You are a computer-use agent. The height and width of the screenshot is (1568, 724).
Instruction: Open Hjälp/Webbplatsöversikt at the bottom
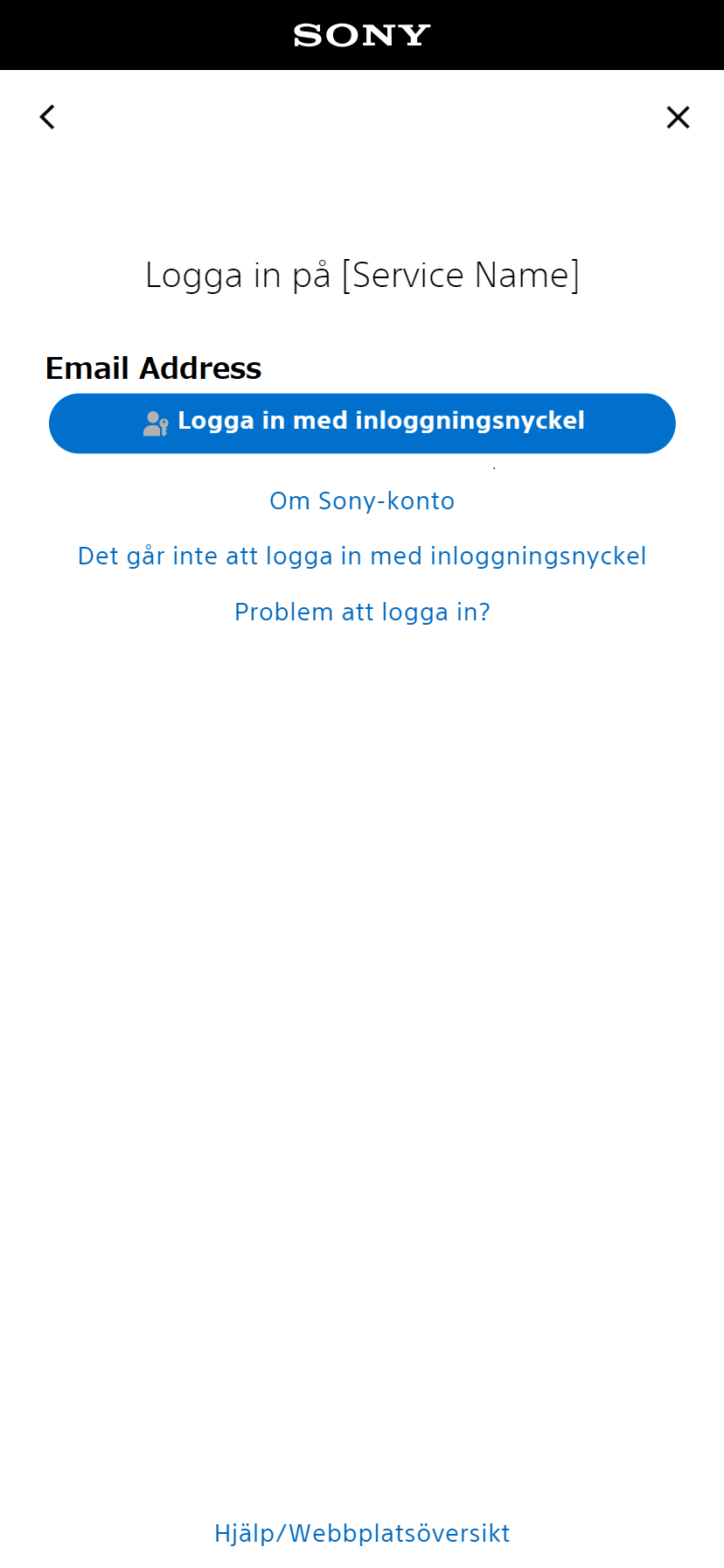[362, 1533]
